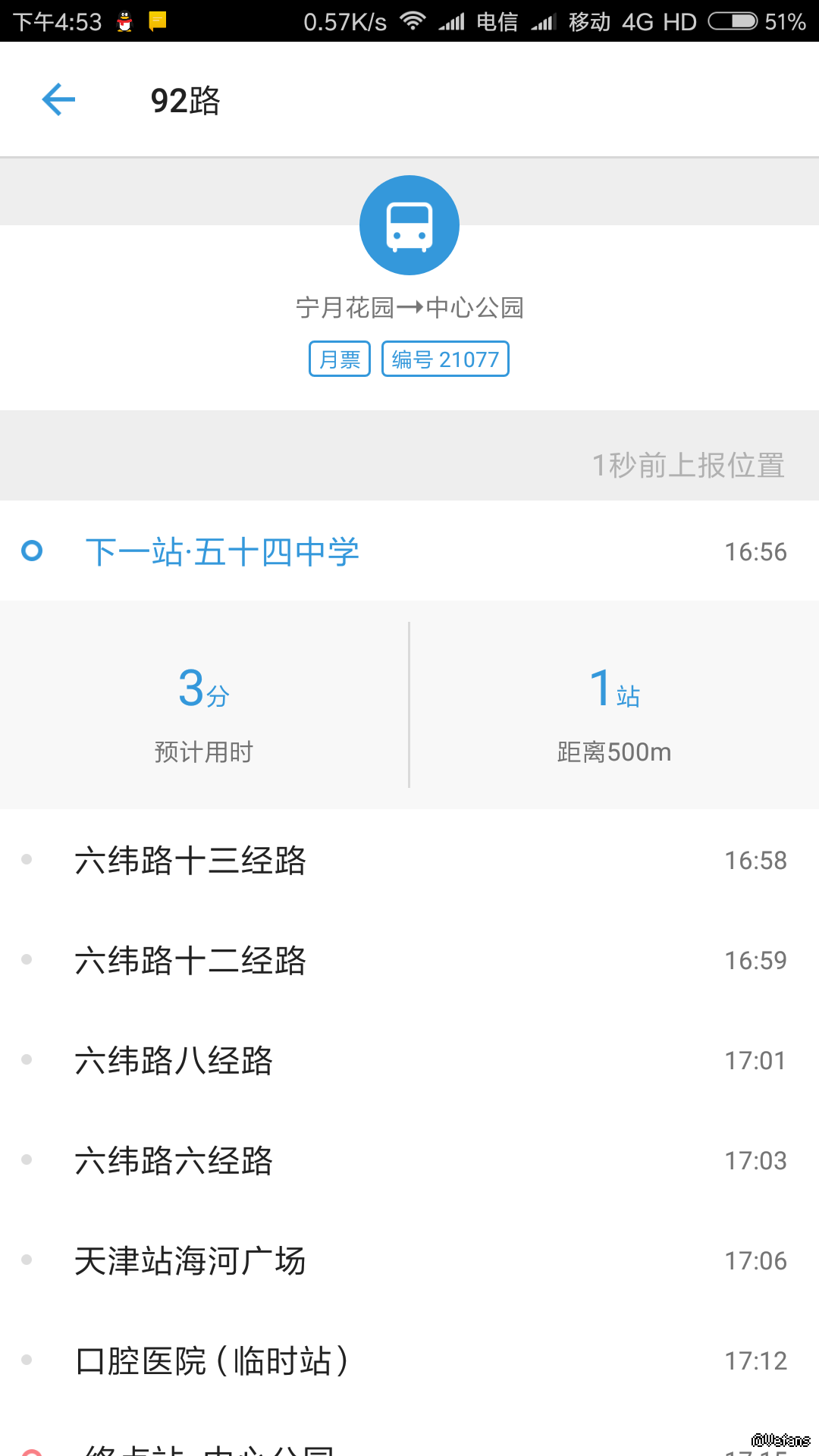Choose the 六纬路六经路 stop

(174, 1161)
